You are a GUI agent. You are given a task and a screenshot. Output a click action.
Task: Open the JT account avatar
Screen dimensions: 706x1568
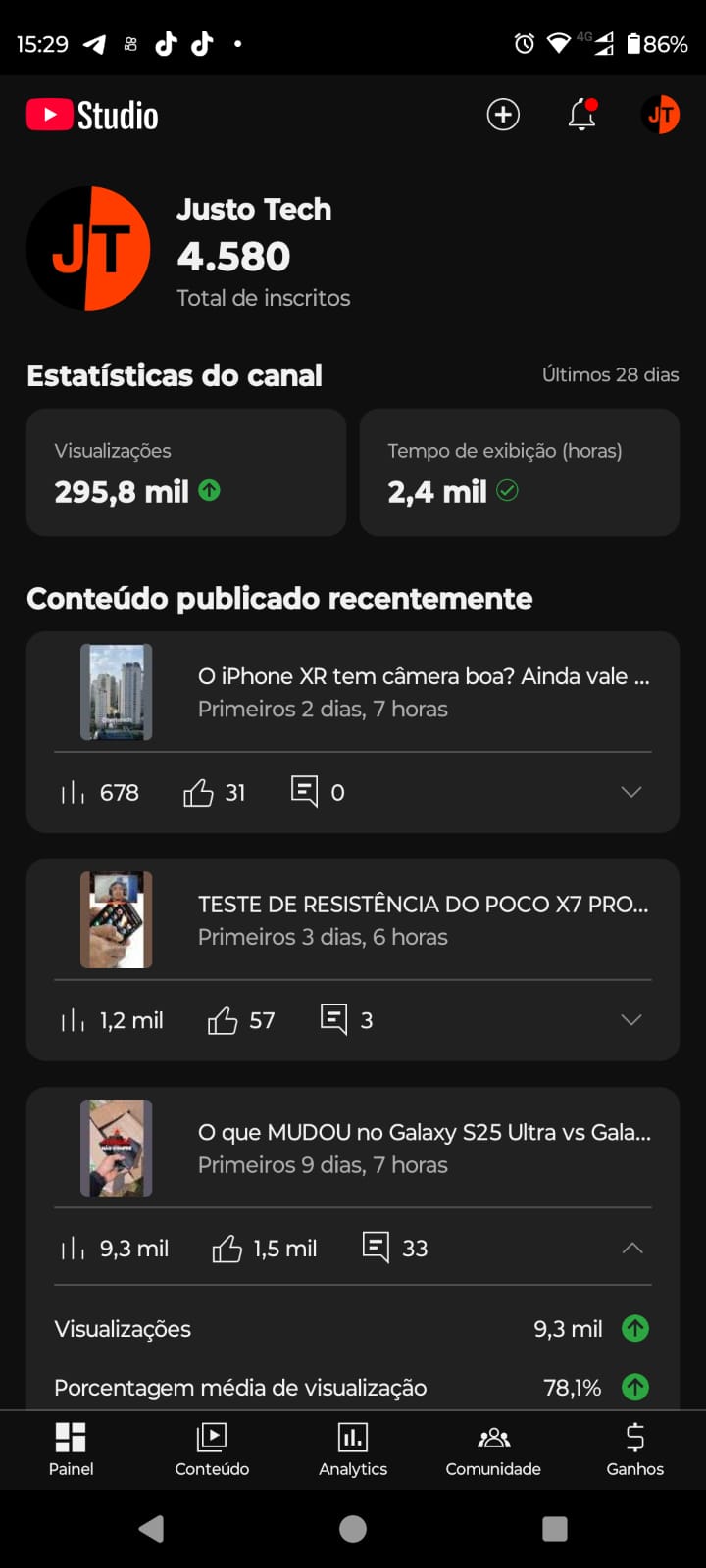point(660,115)
